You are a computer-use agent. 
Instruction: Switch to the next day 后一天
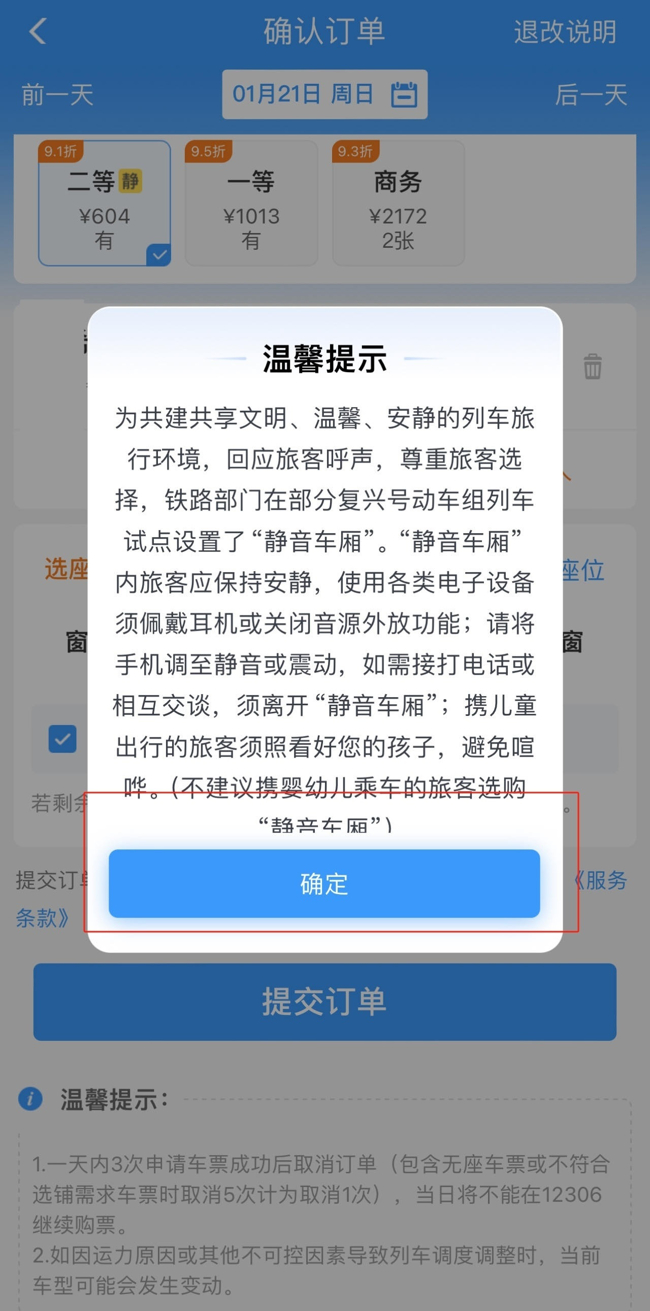pyautogui.click(x=591, y=95)
